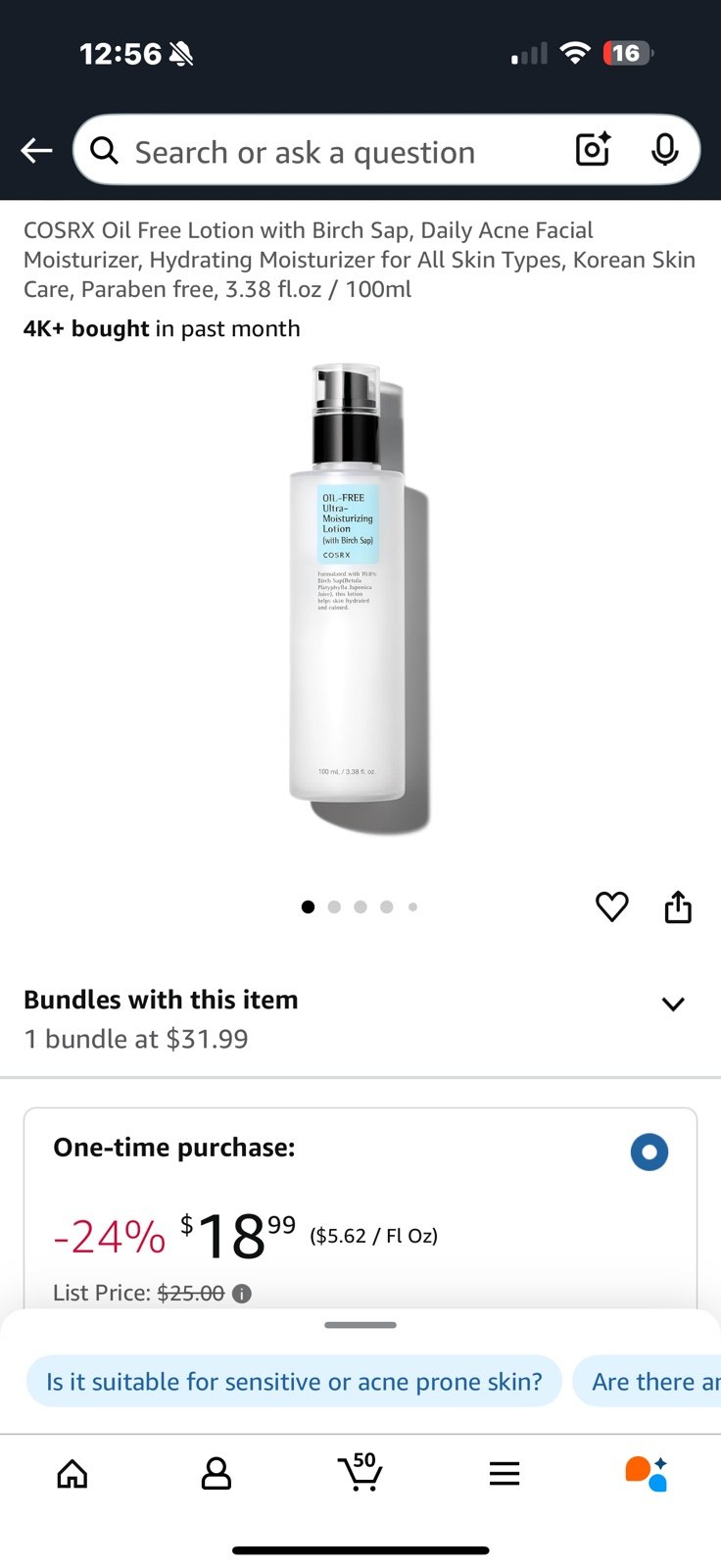The height and width of the screenshot is (1568, 721).
Task: Open the COSRX lotion product image
Action: click(x=360, y=599)
